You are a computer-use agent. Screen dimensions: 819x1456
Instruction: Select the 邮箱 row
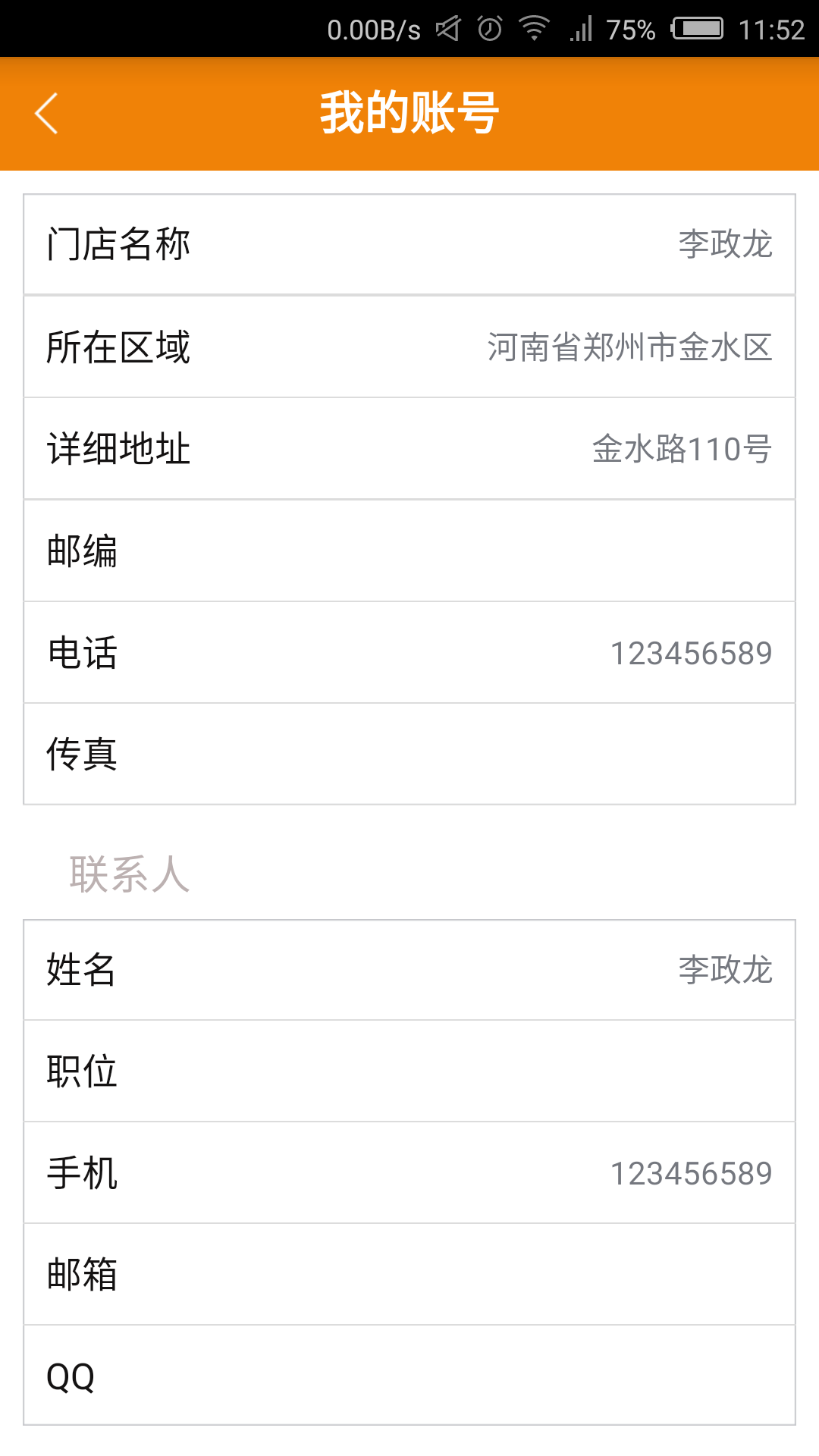point(409,1274)
